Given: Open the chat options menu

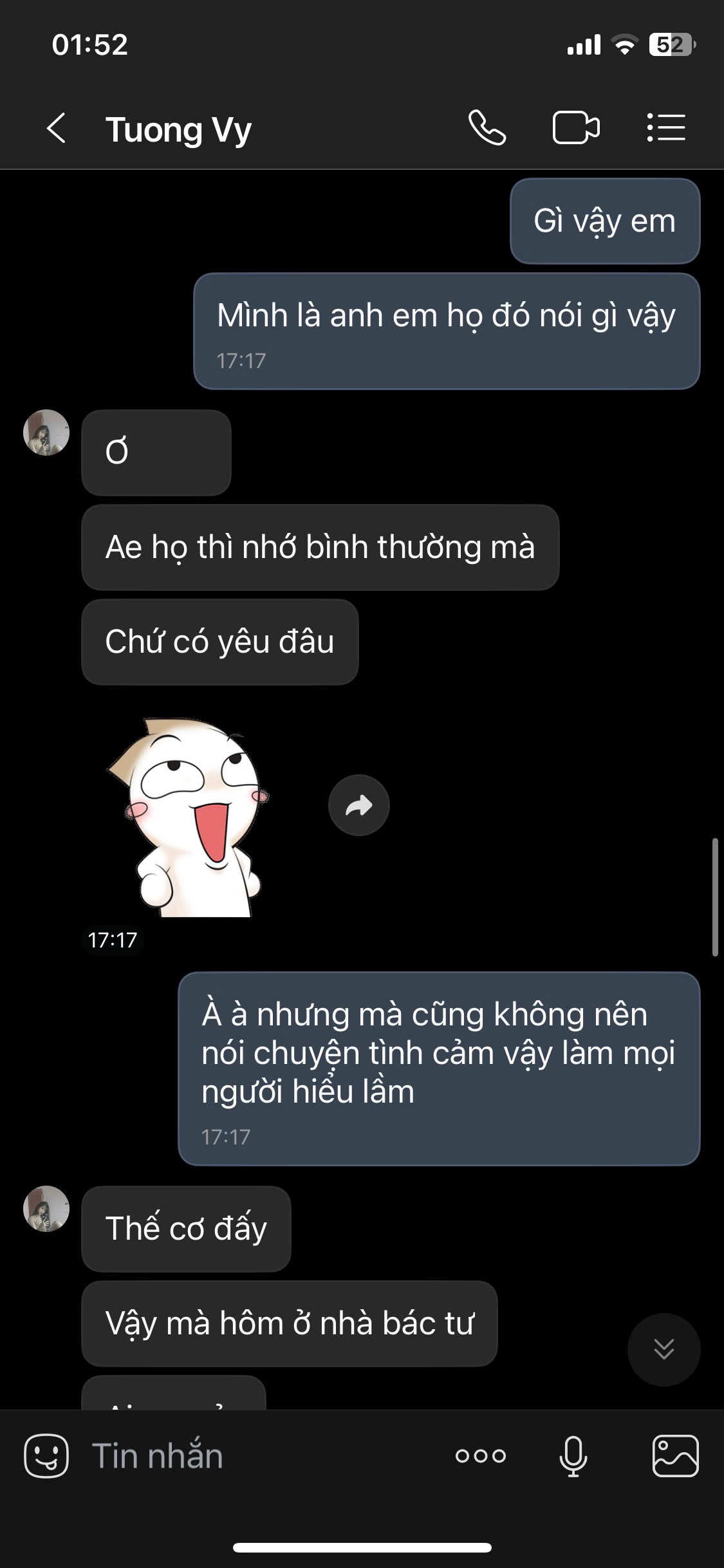Looking at the screenshot, I should click(666, 127).
